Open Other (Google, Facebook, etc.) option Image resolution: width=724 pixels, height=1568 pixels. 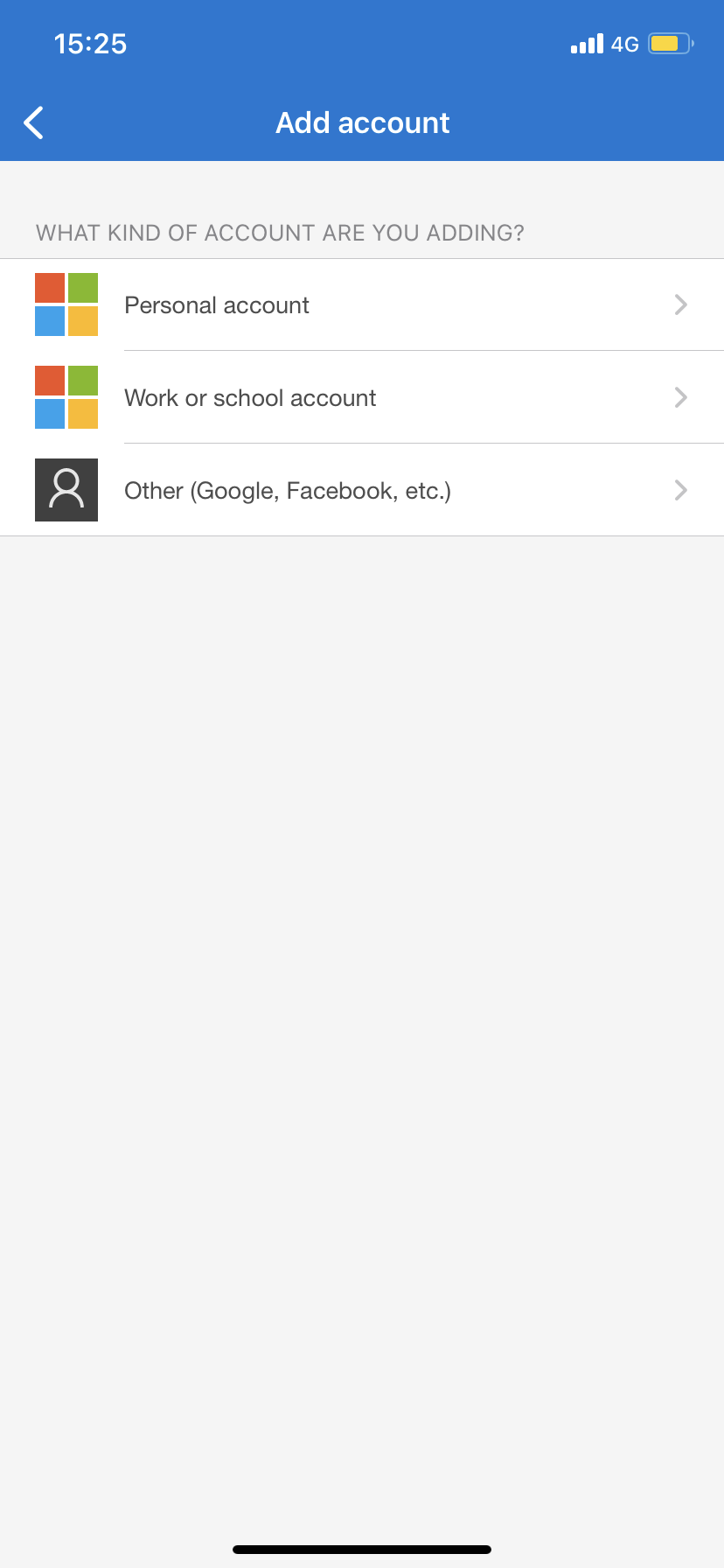(362, 490)
